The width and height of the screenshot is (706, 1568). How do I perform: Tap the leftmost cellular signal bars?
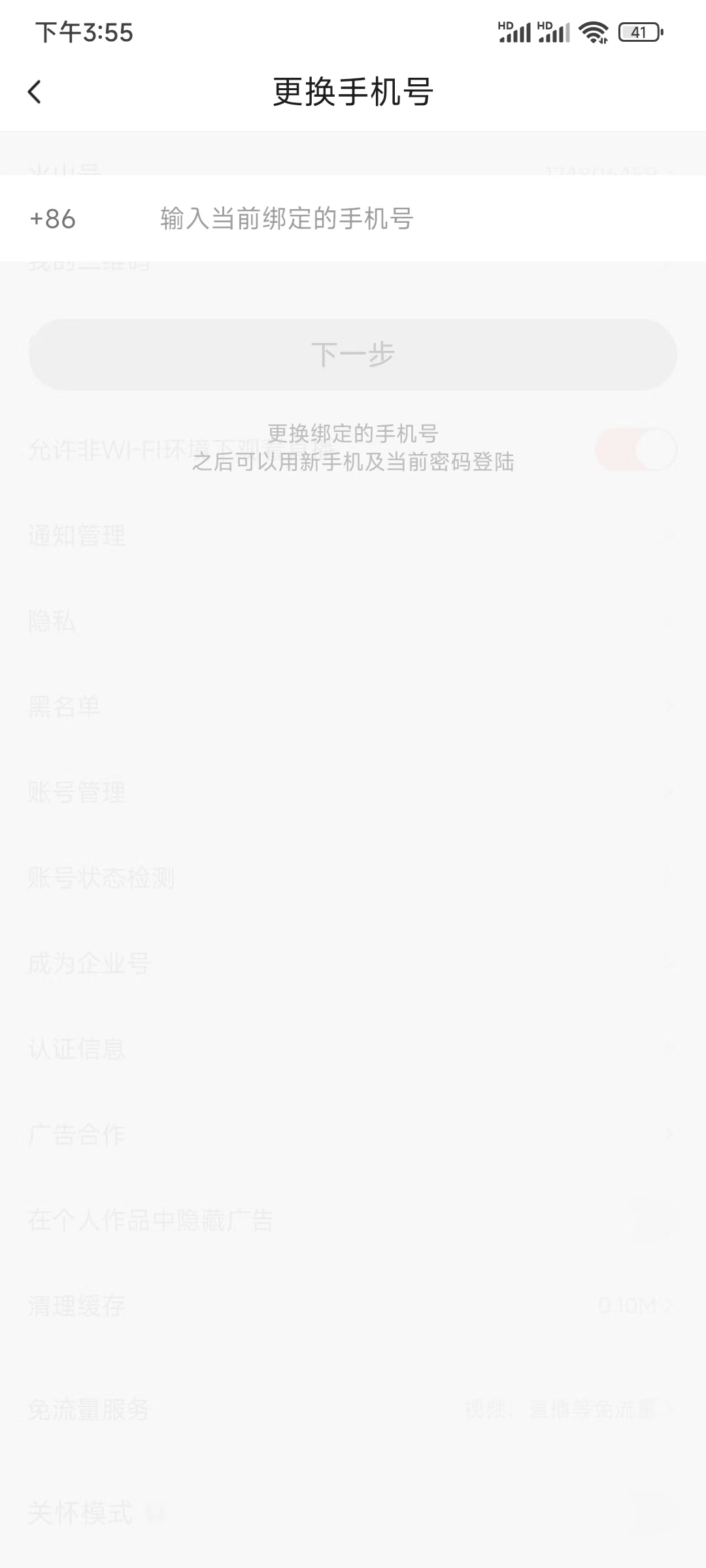tap(516, 33)
